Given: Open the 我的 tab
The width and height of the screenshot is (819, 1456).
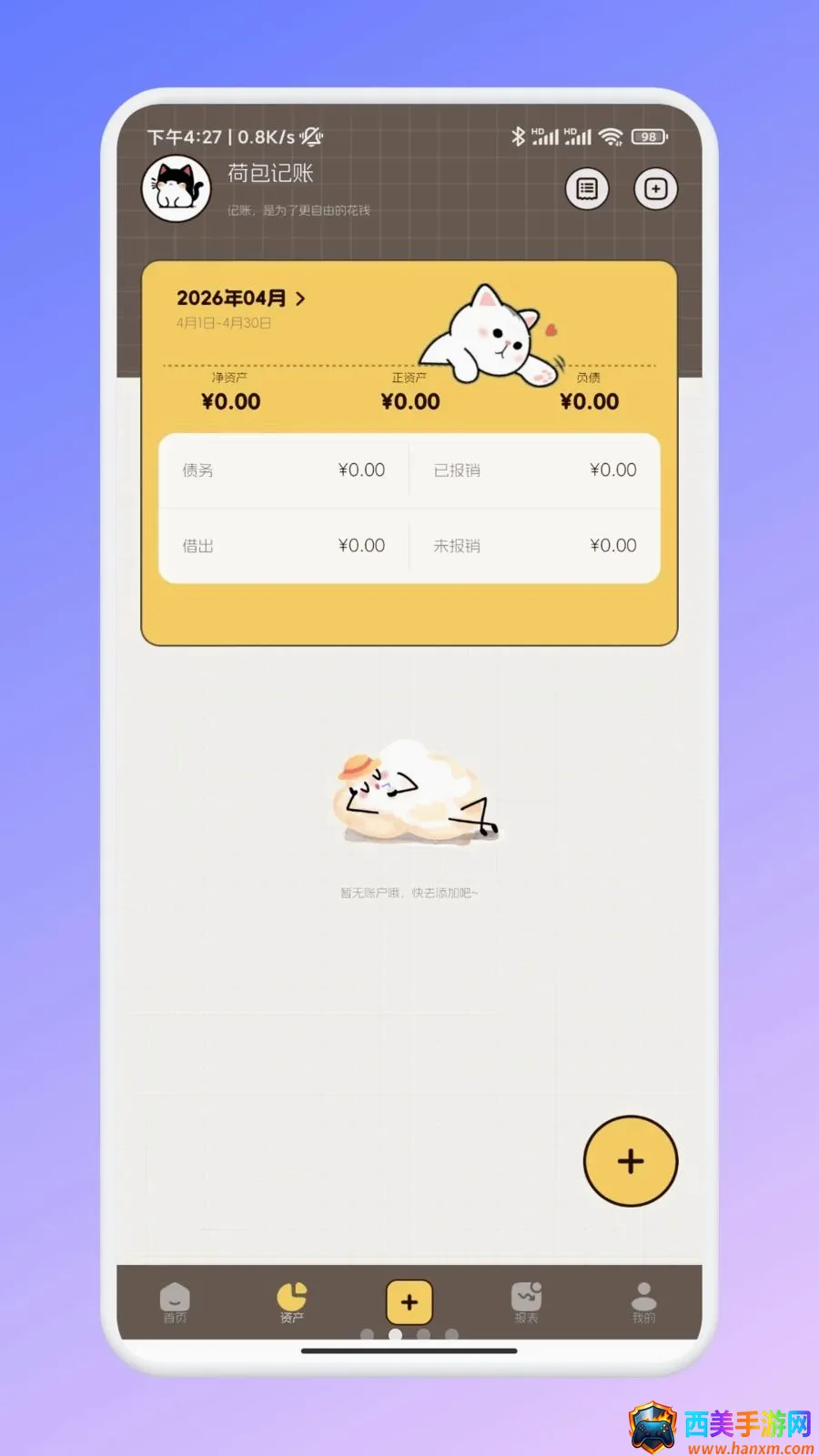Looking at the screenshot, I should [x=643, y=1303].
